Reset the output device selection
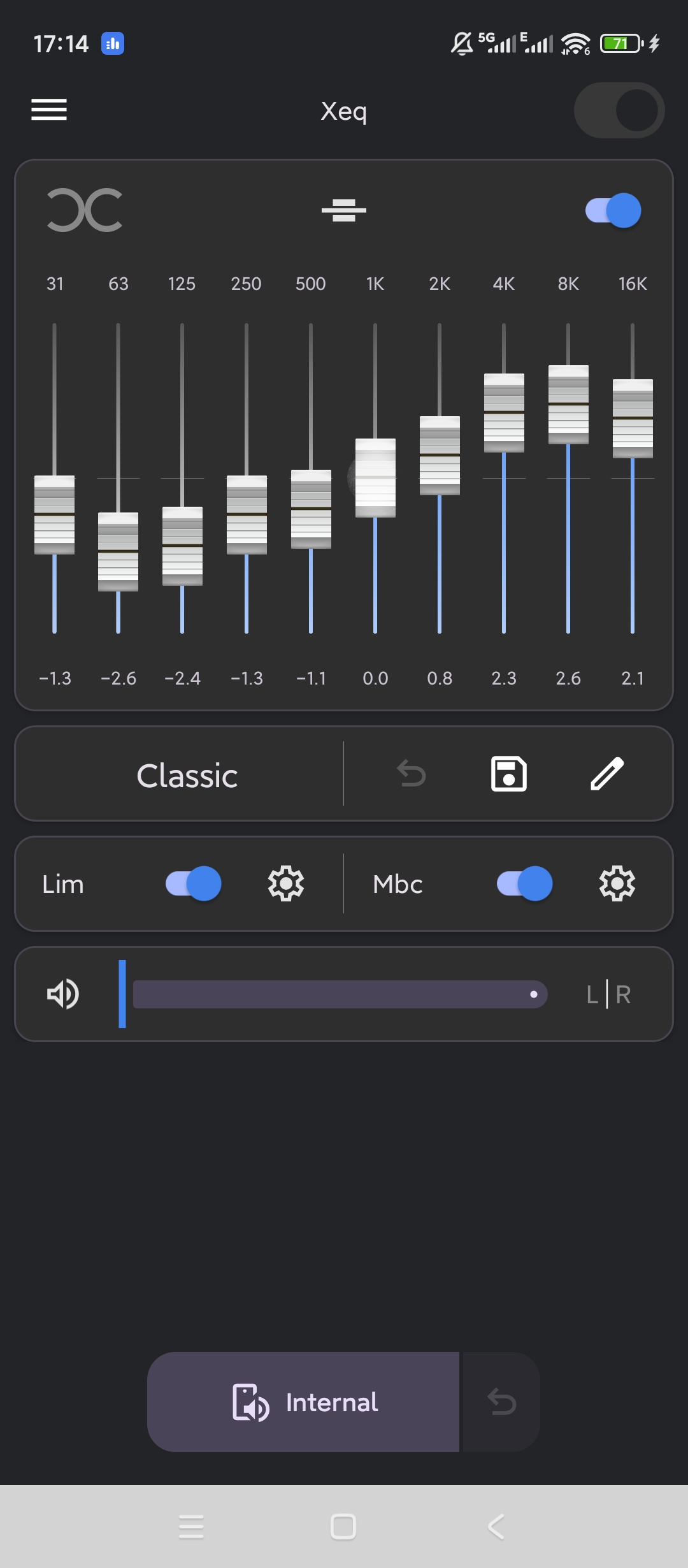 (503, 1402)
